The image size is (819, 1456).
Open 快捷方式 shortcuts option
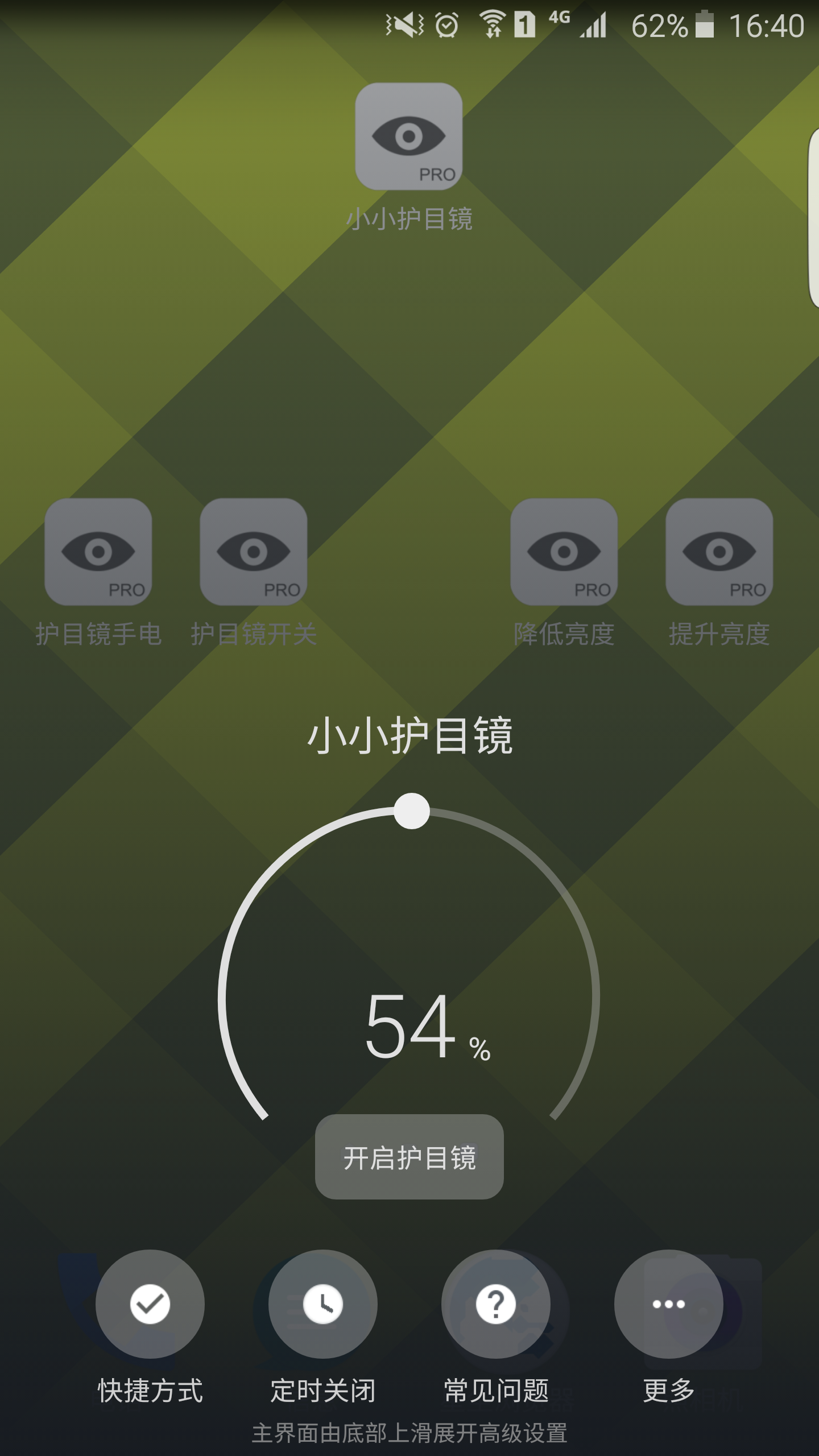(x=150, y=1304)
